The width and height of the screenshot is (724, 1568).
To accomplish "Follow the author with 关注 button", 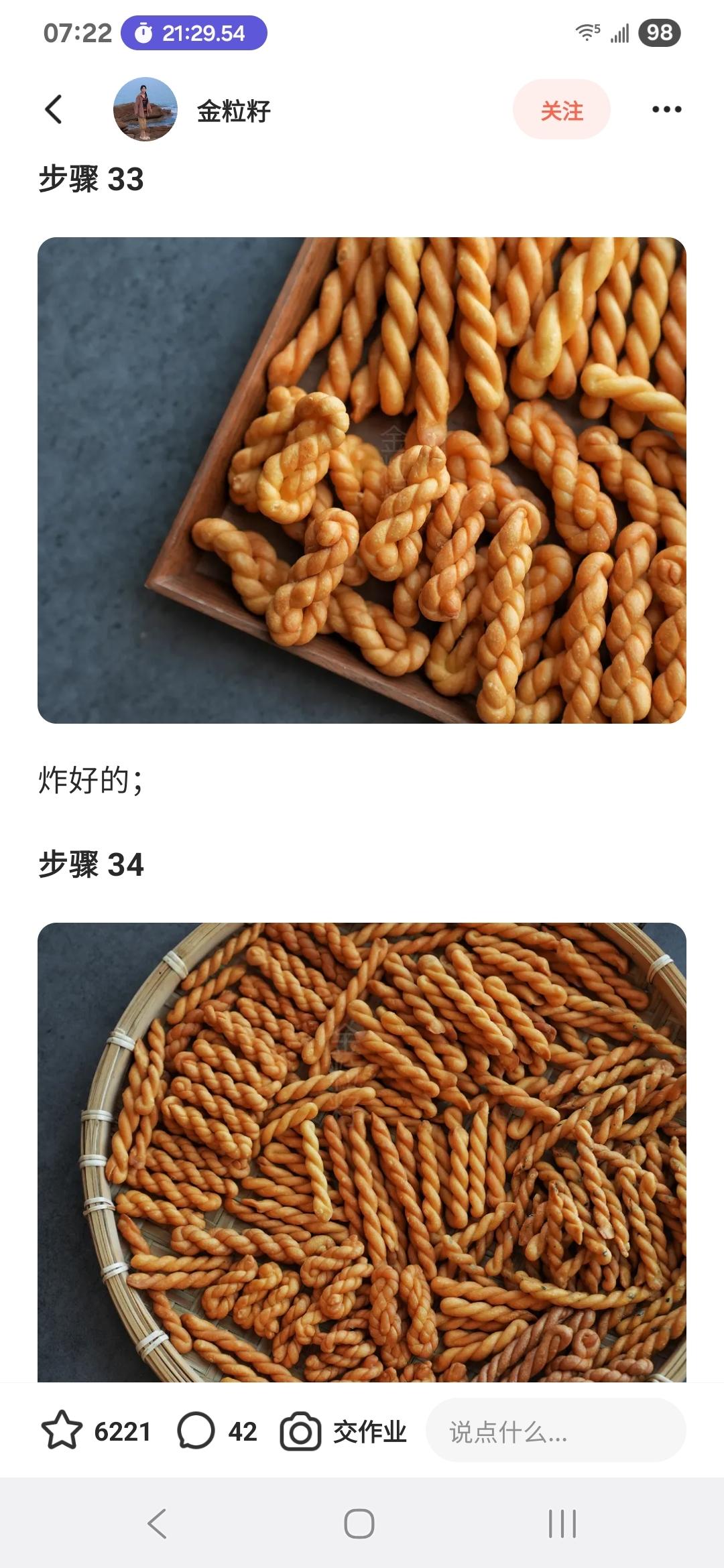I will (x=561, y=110).
